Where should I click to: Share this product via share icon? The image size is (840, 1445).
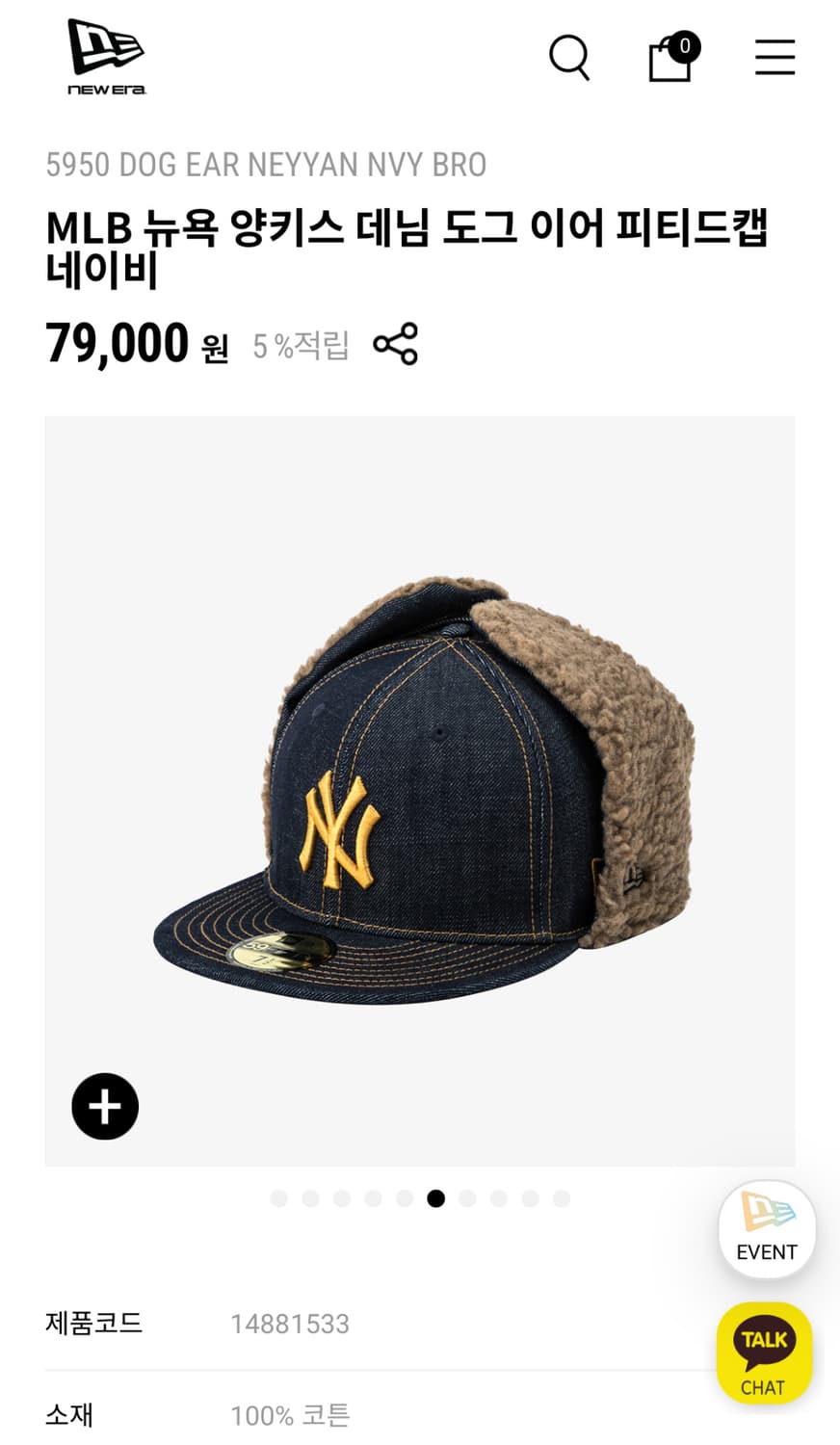397,343
